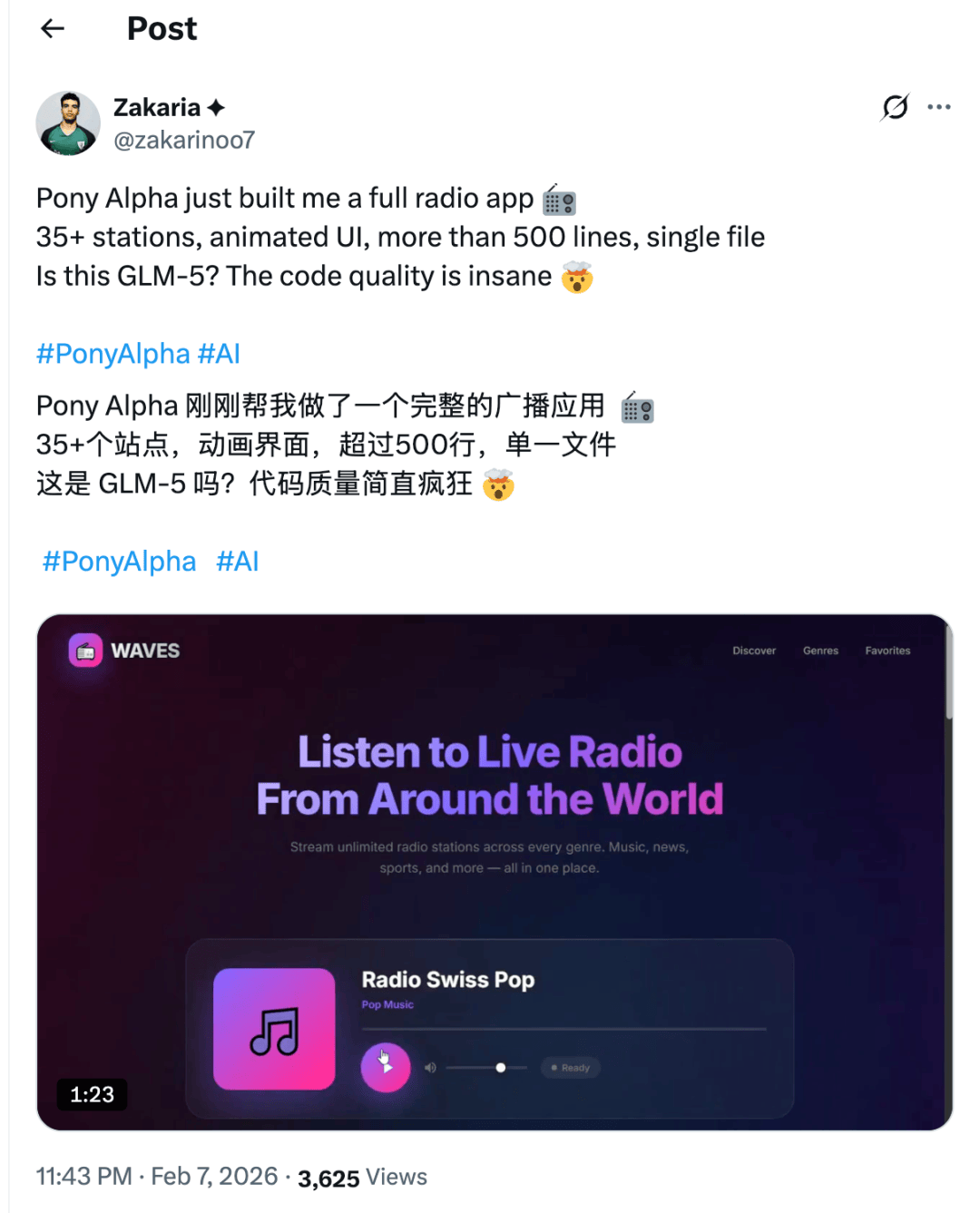The height and width of the screenshot is (1213, 980).
Task: Open the #AI hashtag under the Chinese text
Action: pos(238,562)
